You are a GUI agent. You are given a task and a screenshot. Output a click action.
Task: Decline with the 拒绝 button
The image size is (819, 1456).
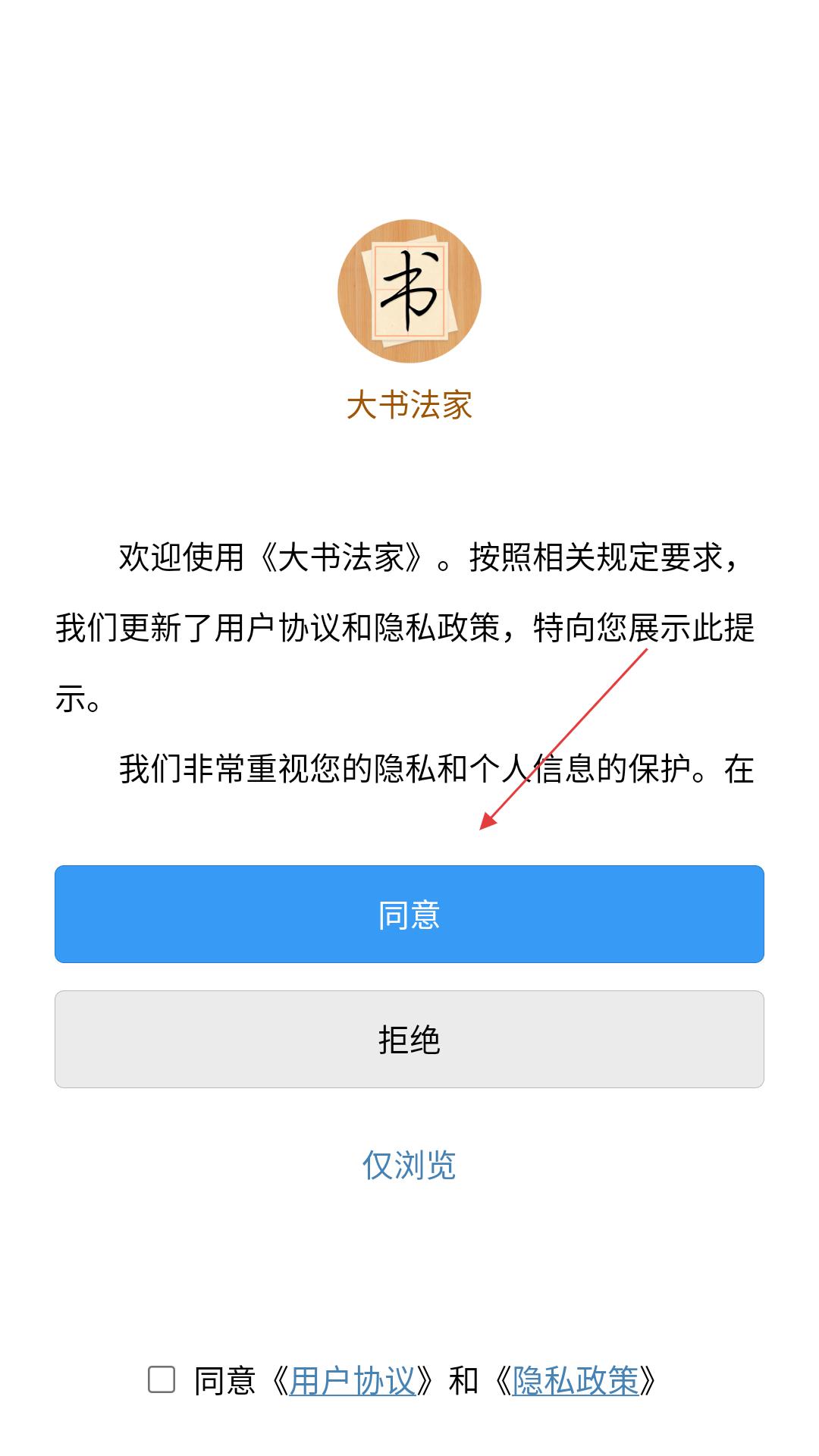click(x=409, y=1039)
